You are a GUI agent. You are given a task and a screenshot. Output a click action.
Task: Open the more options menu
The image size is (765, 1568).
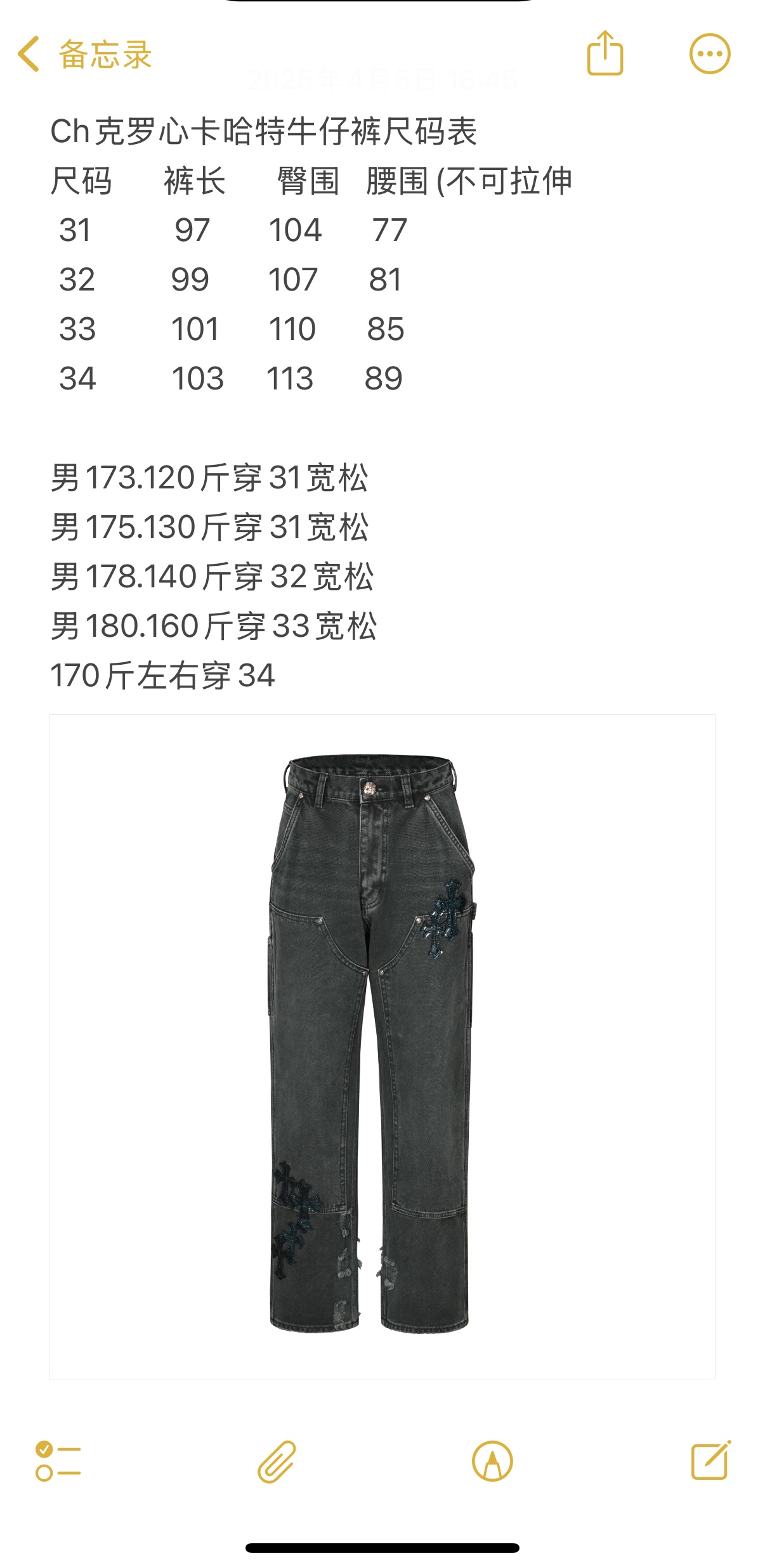coord(710,54)
